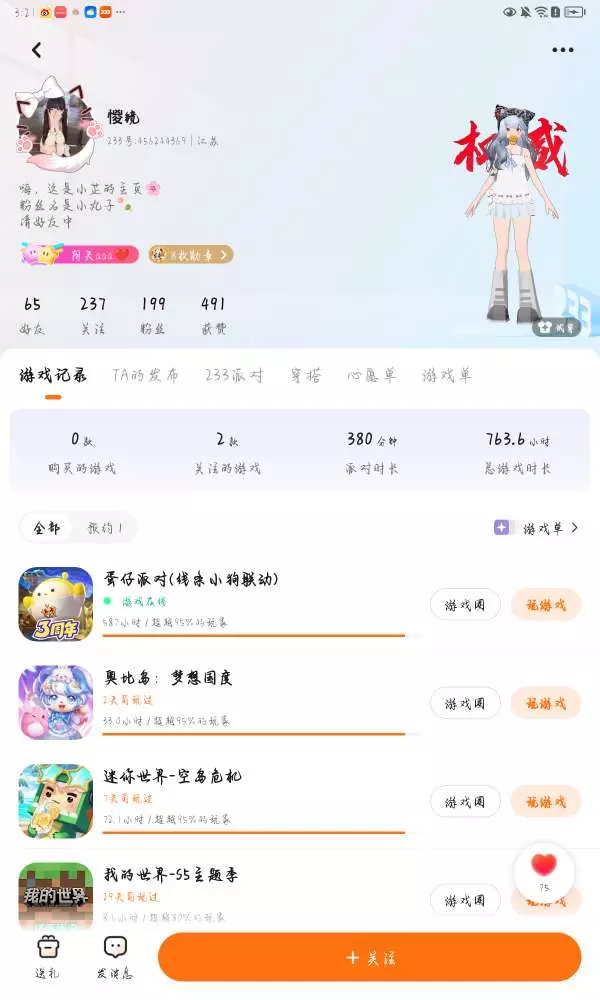Switch to the 233派对 tab
Image resolution: width=600 pixels, height=1000 pixels.
click(x=234, y=375)
